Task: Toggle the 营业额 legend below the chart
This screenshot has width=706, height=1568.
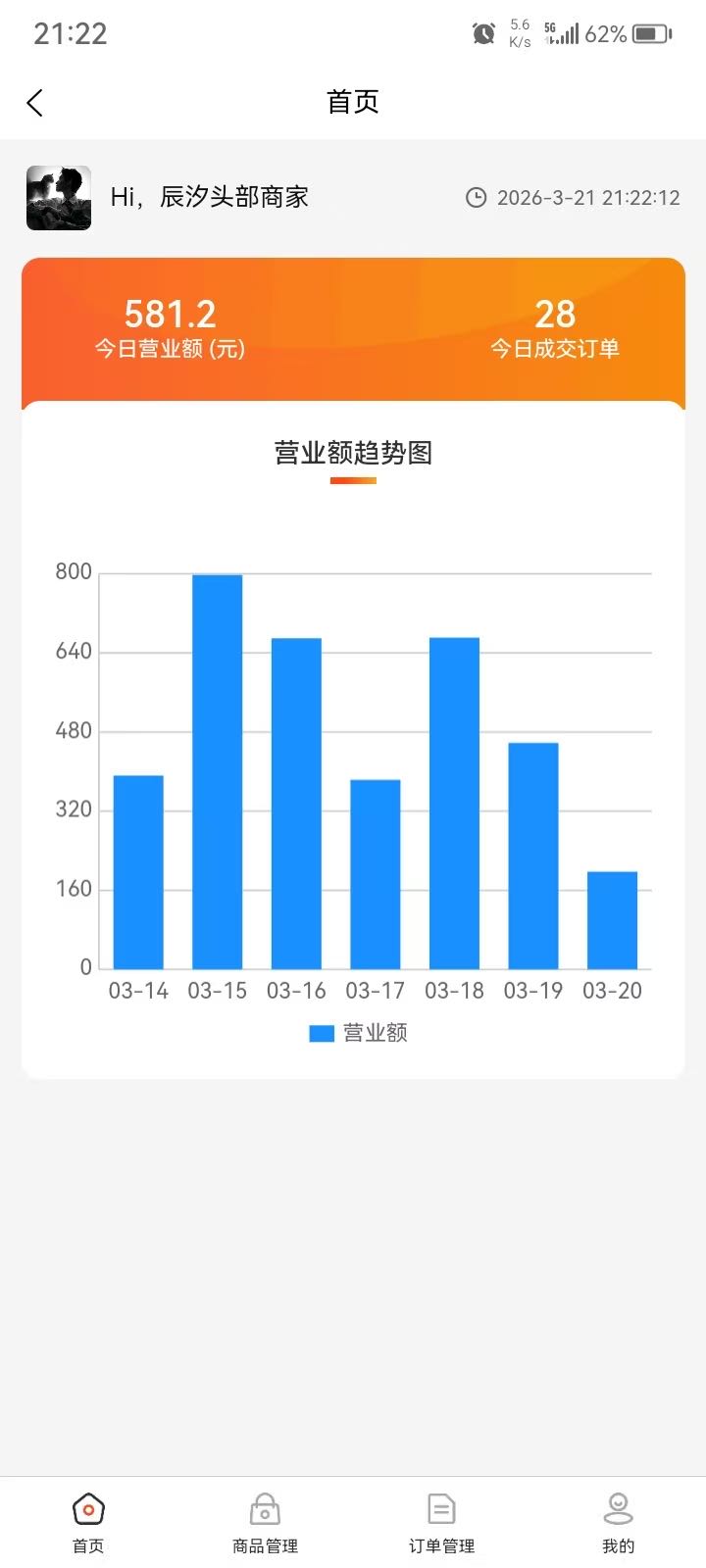Action: [x=361, y=1032]
